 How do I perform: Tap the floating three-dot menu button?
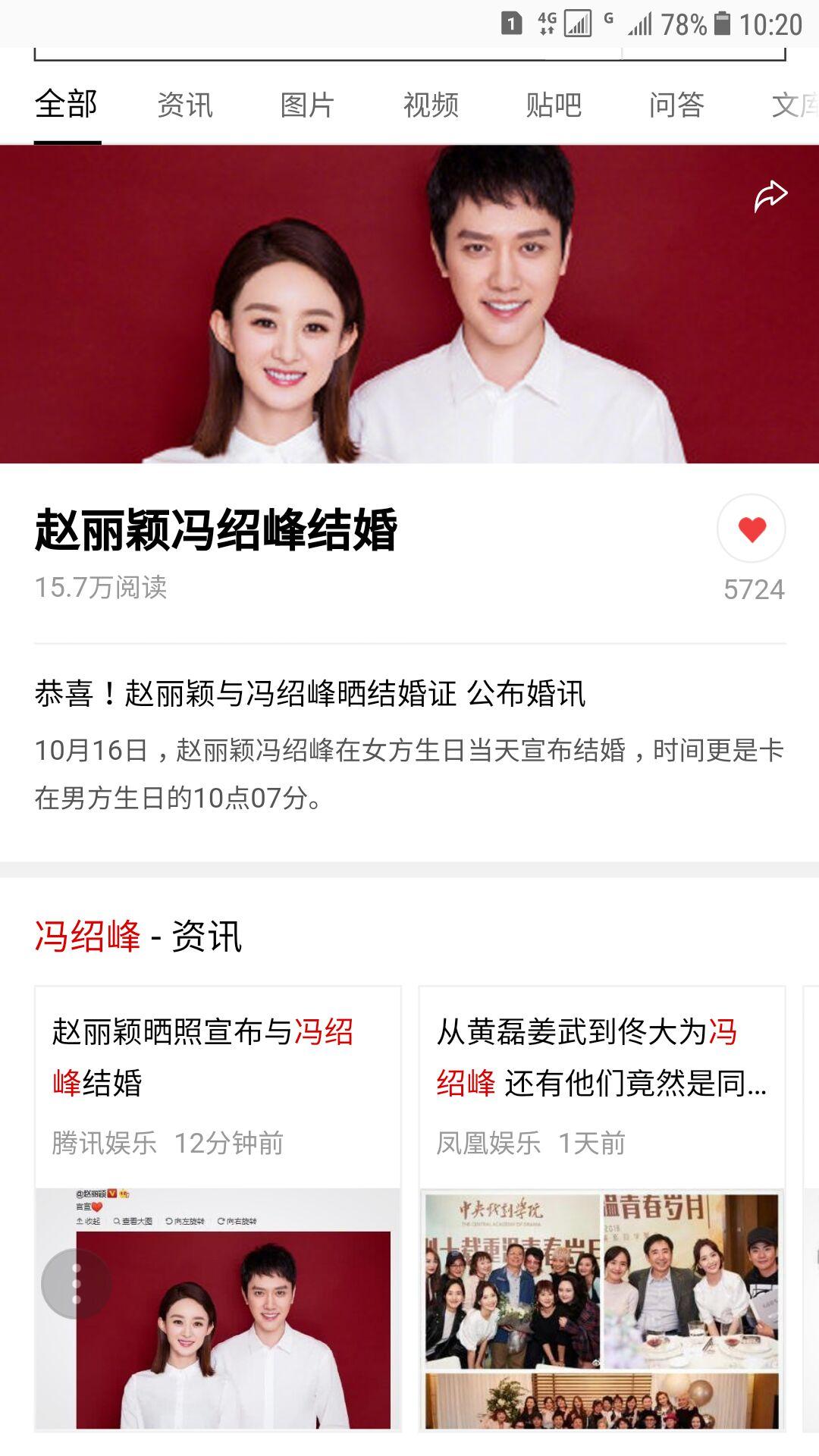click(x=76, y=1283)
